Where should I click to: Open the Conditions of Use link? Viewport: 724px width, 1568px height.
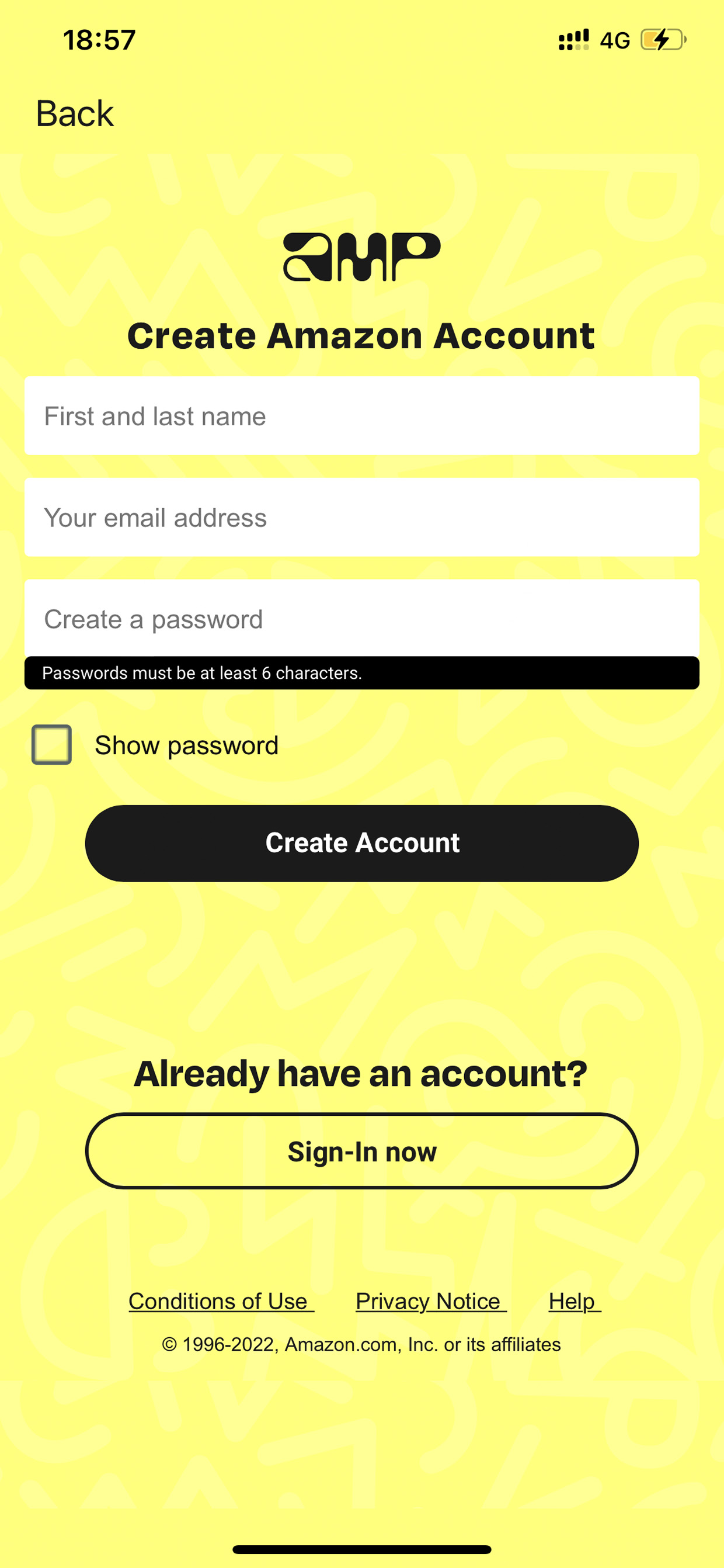pos(221,1302)
